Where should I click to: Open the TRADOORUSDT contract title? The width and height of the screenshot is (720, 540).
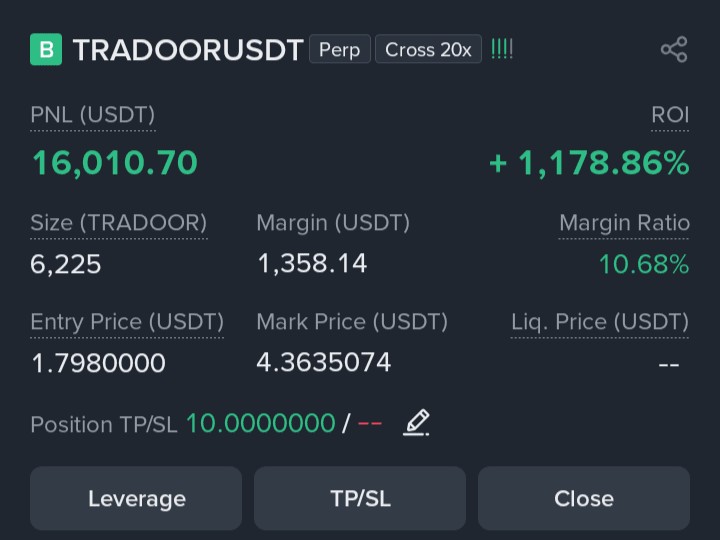tap(188, 50)
